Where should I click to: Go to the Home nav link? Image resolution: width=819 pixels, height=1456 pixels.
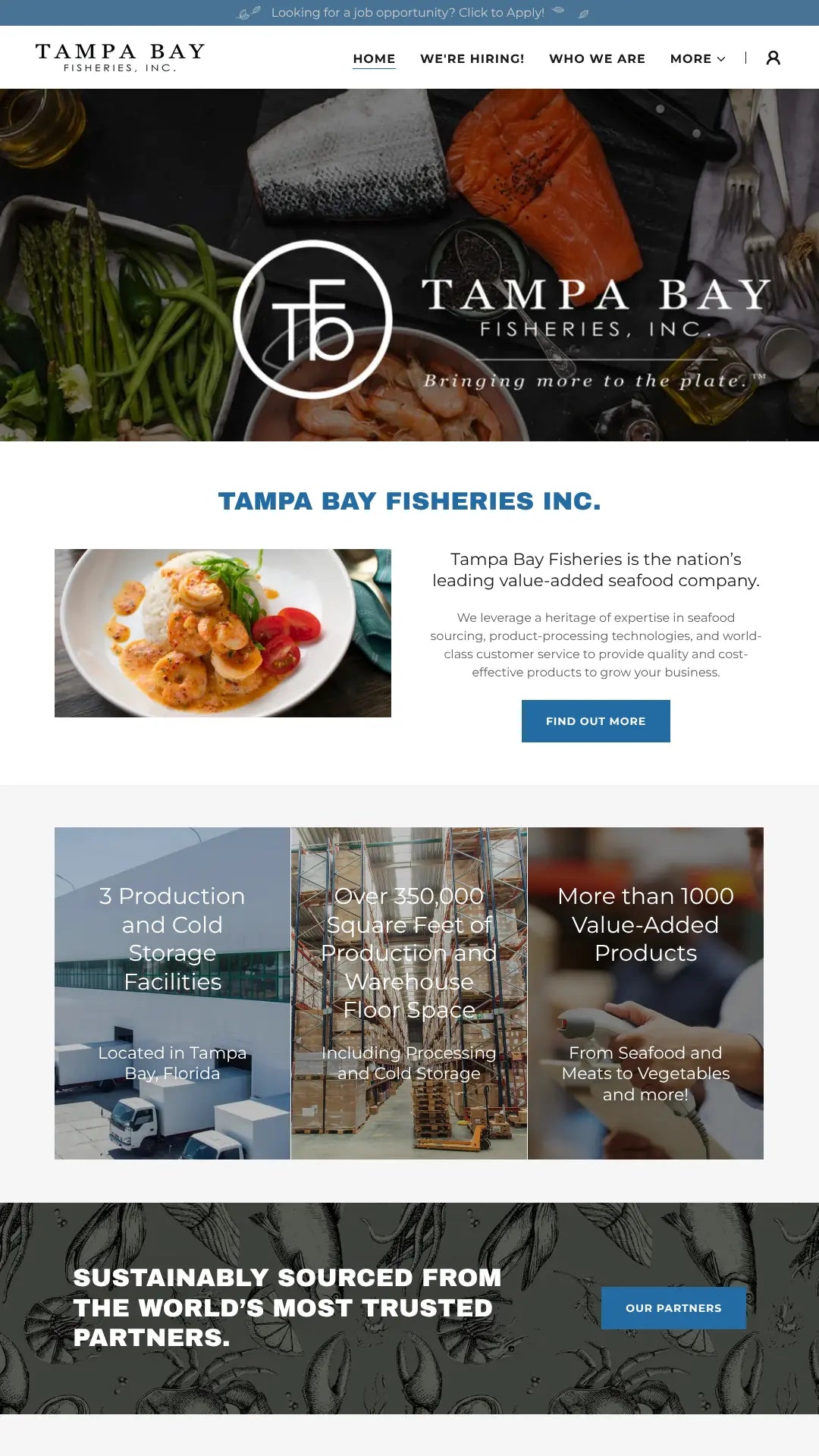pos(374,58)
